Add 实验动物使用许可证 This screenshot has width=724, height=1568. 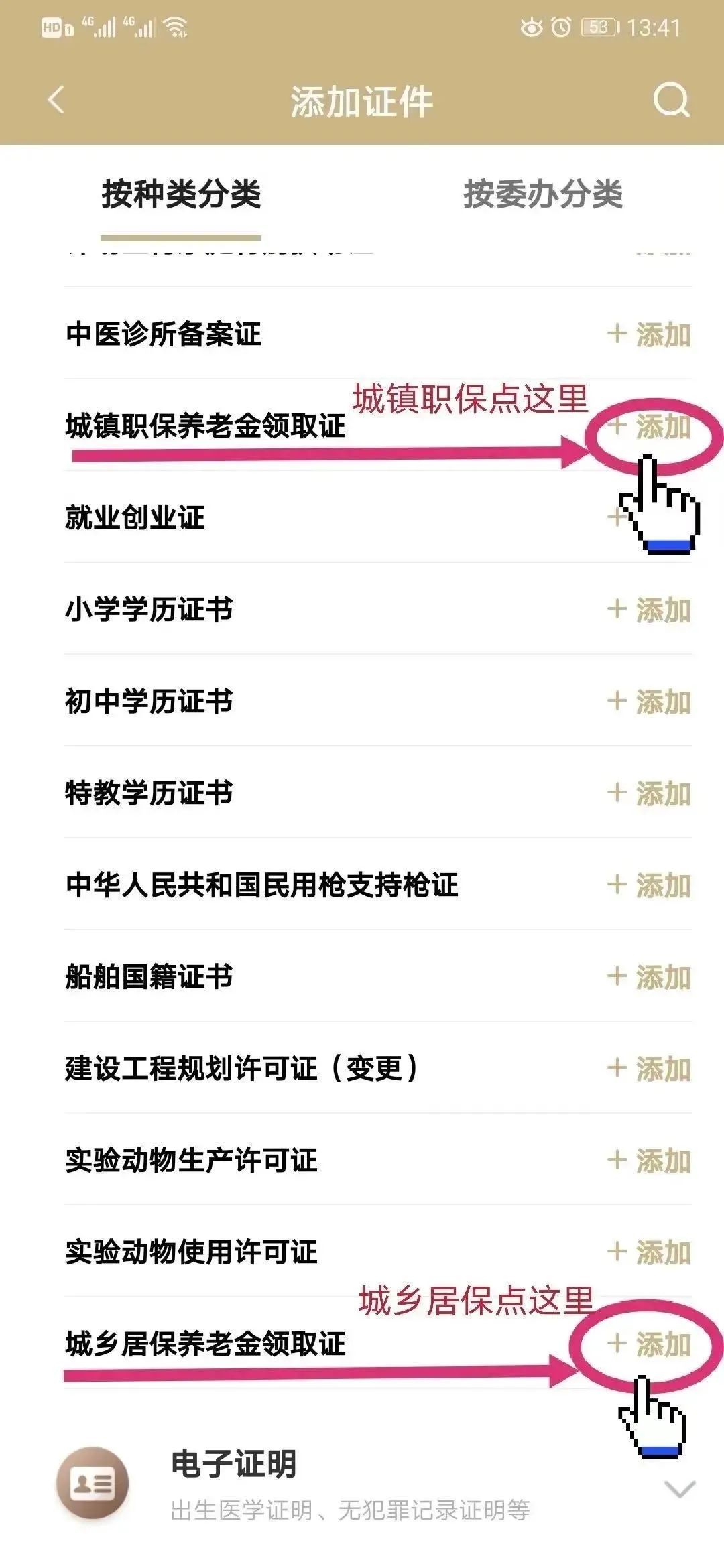pos(649,1252)
